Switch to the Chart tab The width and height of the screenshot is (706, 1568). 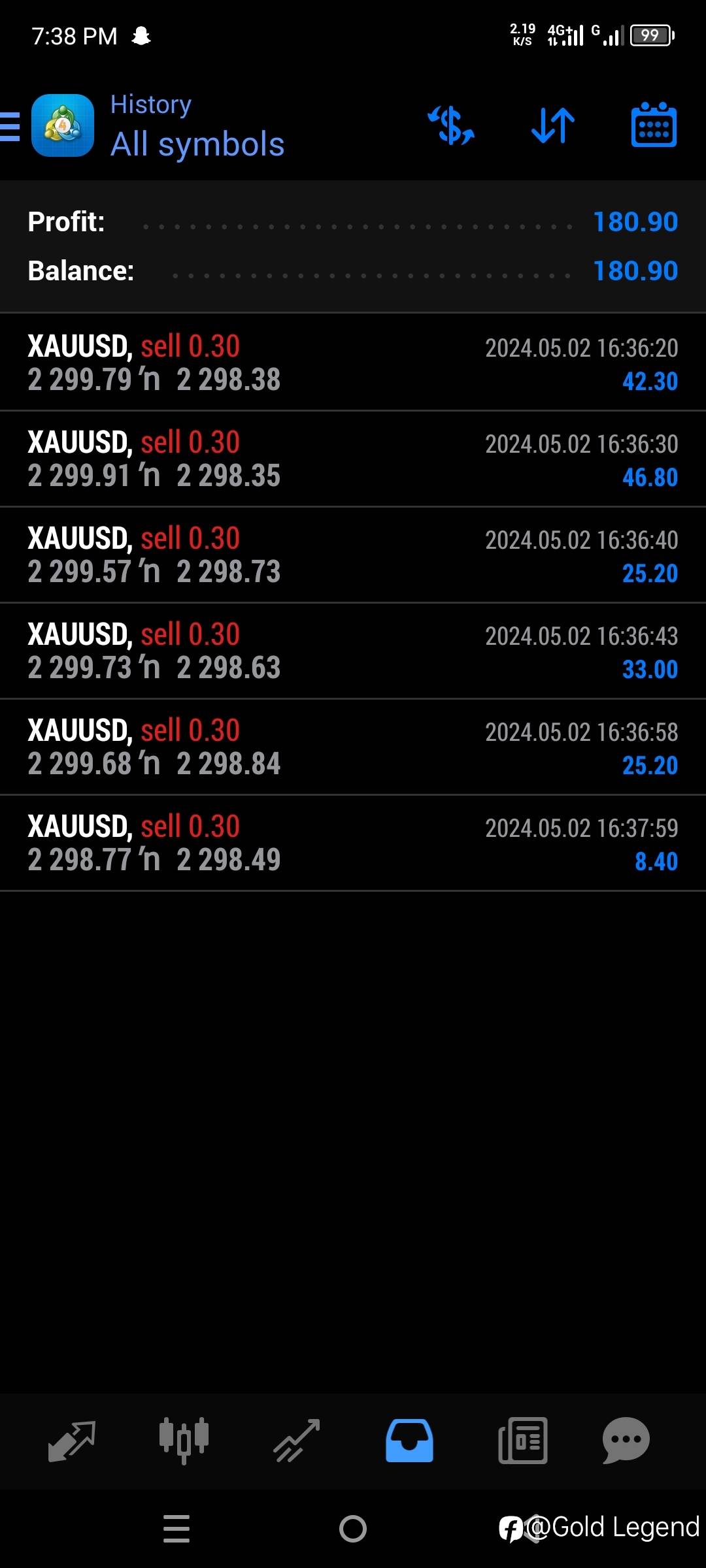click(x=184, y=1441)
